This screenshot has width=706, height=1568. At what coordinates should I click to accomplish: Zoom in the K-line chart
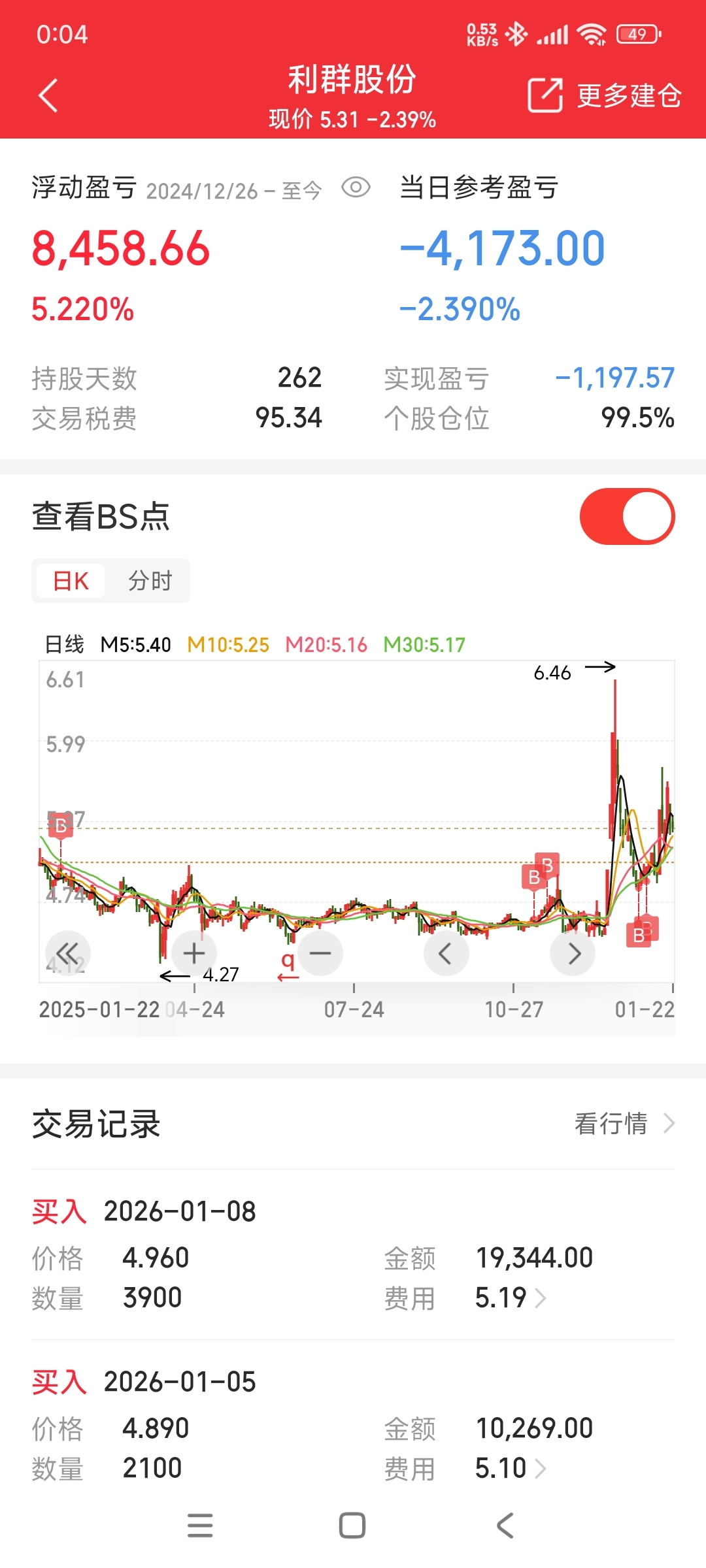194,953
